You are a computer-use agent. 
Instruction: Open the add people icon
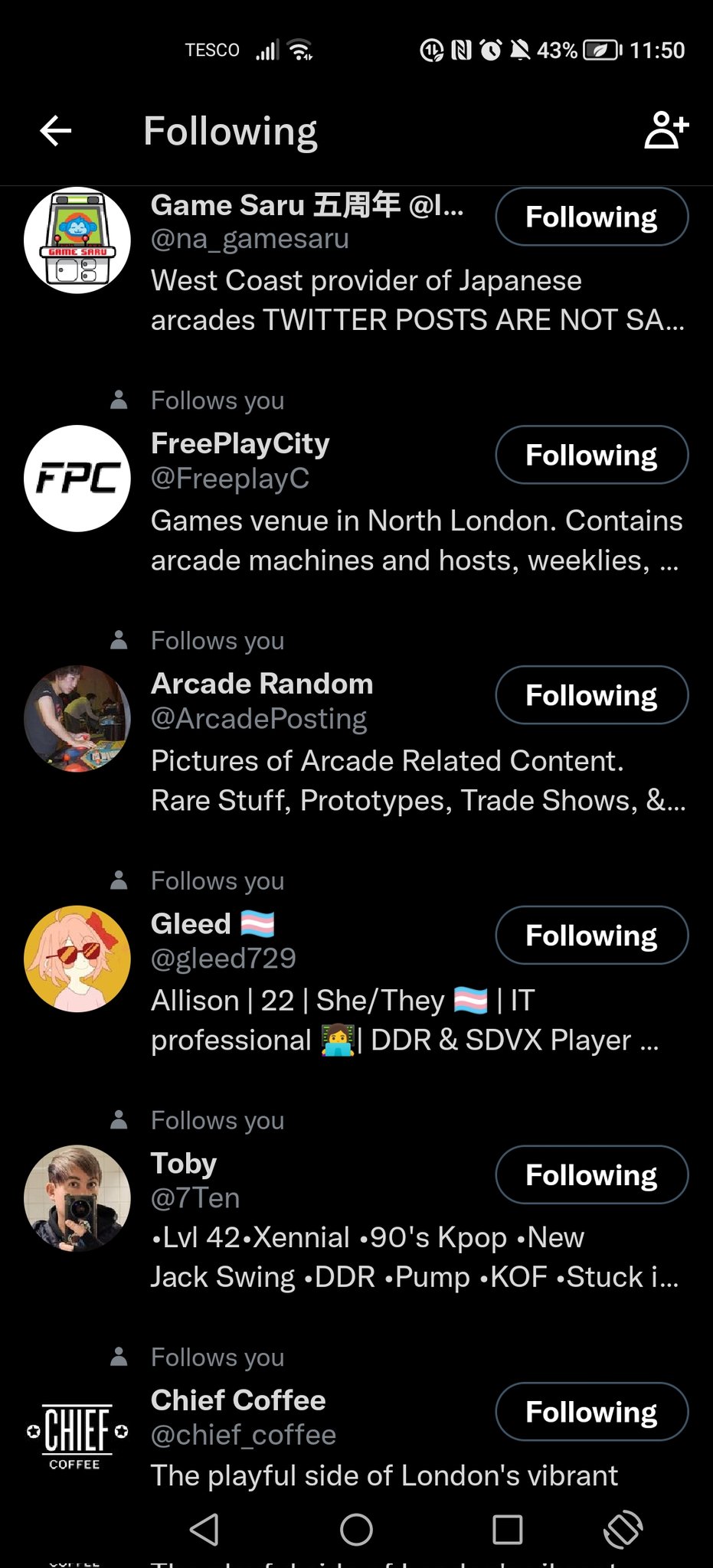coord(666,130)
